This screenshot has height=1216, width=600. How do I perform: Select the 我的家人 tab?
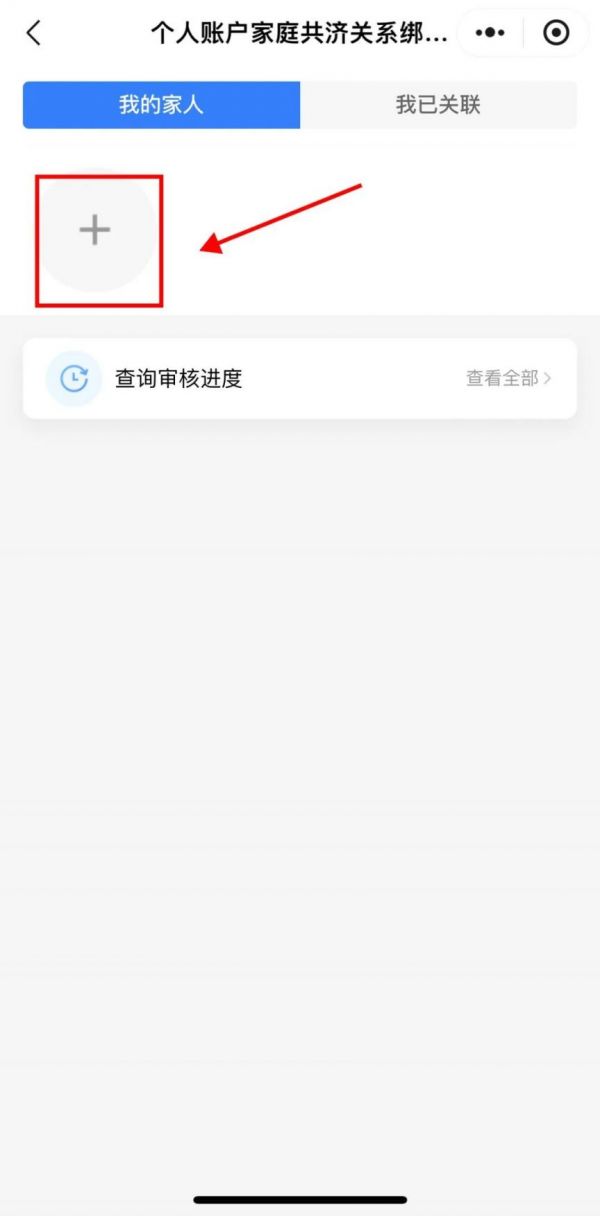point(161,105)
